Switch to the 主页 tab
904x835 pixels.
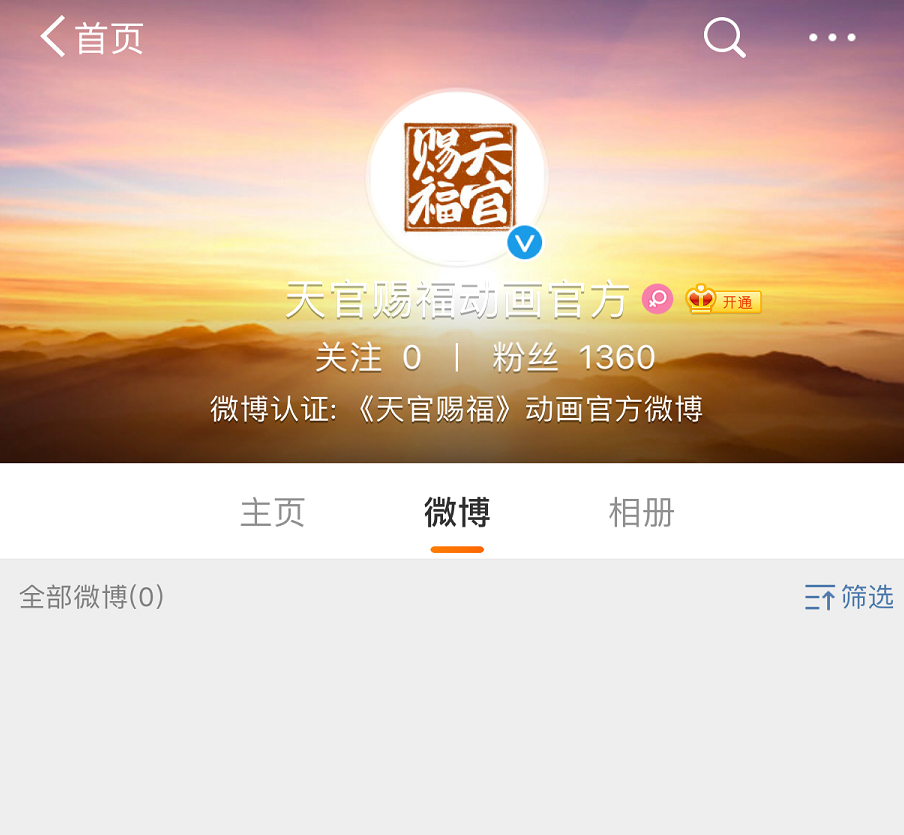[272, 513]
